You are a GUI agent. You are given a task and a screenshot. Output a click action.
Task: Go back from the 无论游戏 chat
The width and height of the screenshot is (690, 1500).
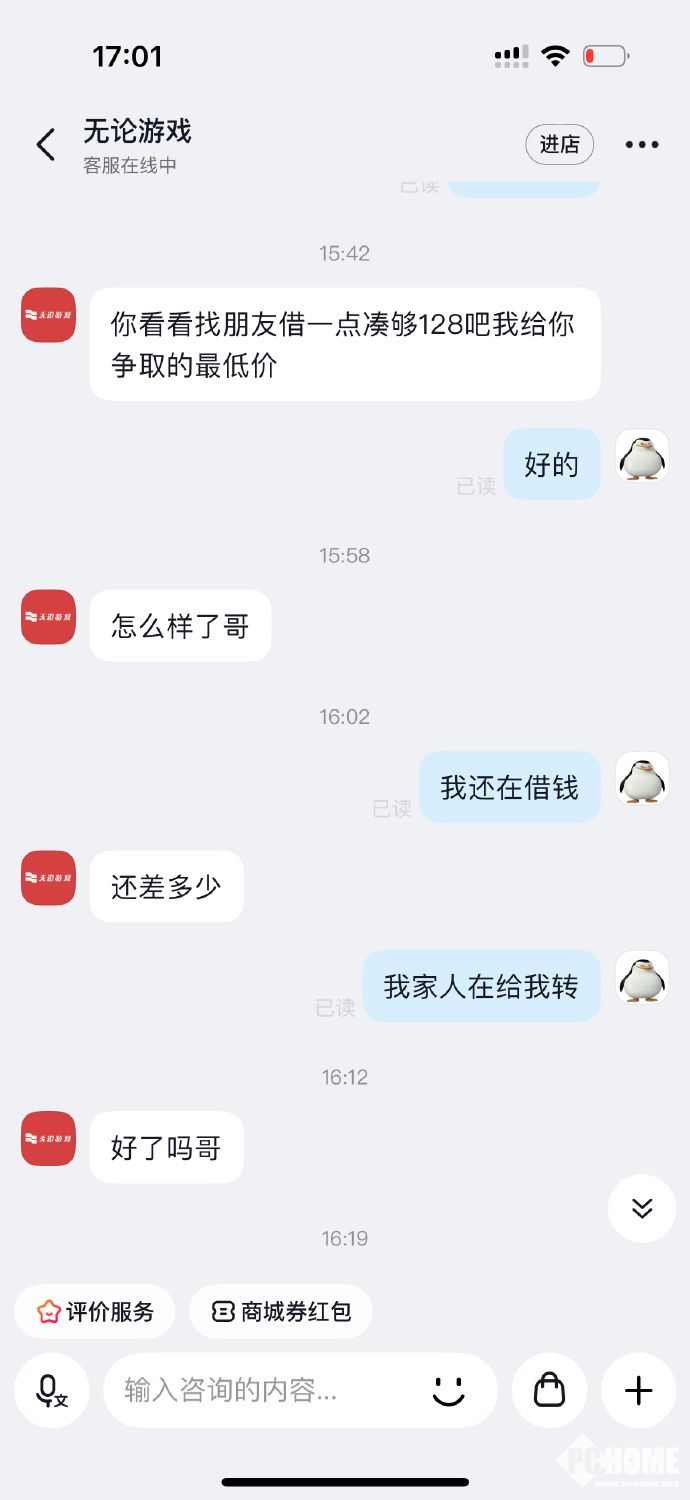(x=45, y=145)
